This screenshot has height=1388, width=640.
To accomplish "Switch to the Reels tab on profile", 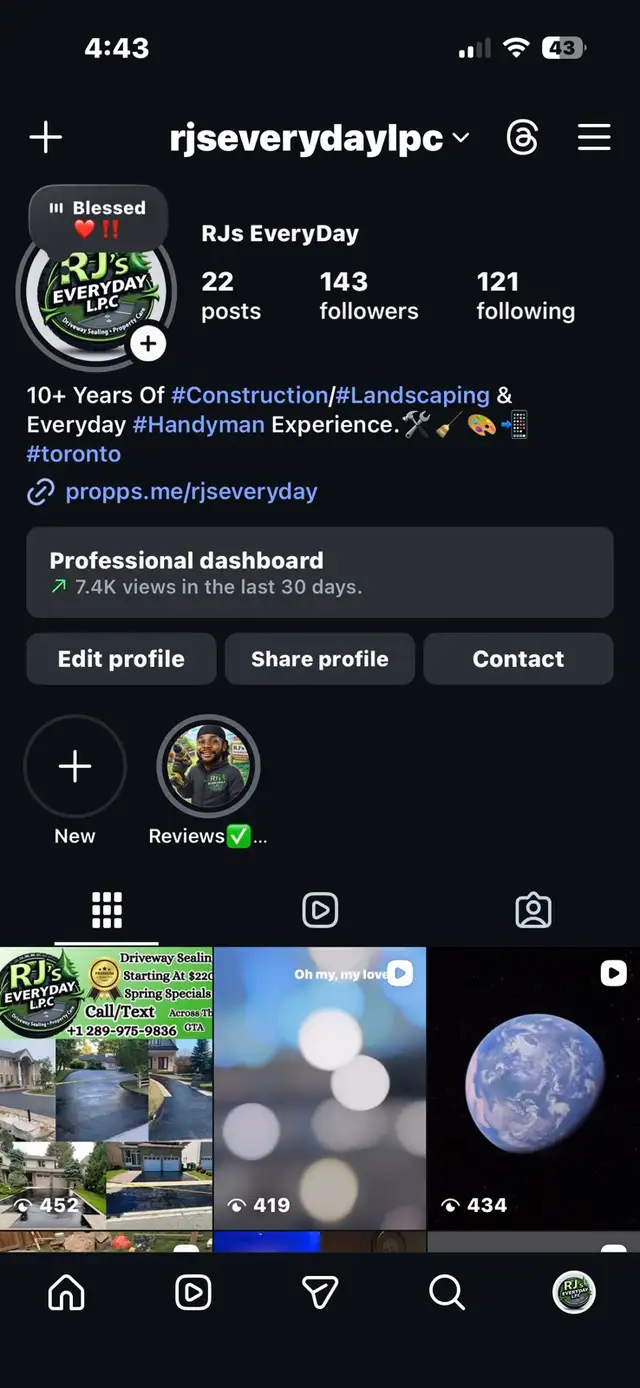I will point(320,910).
